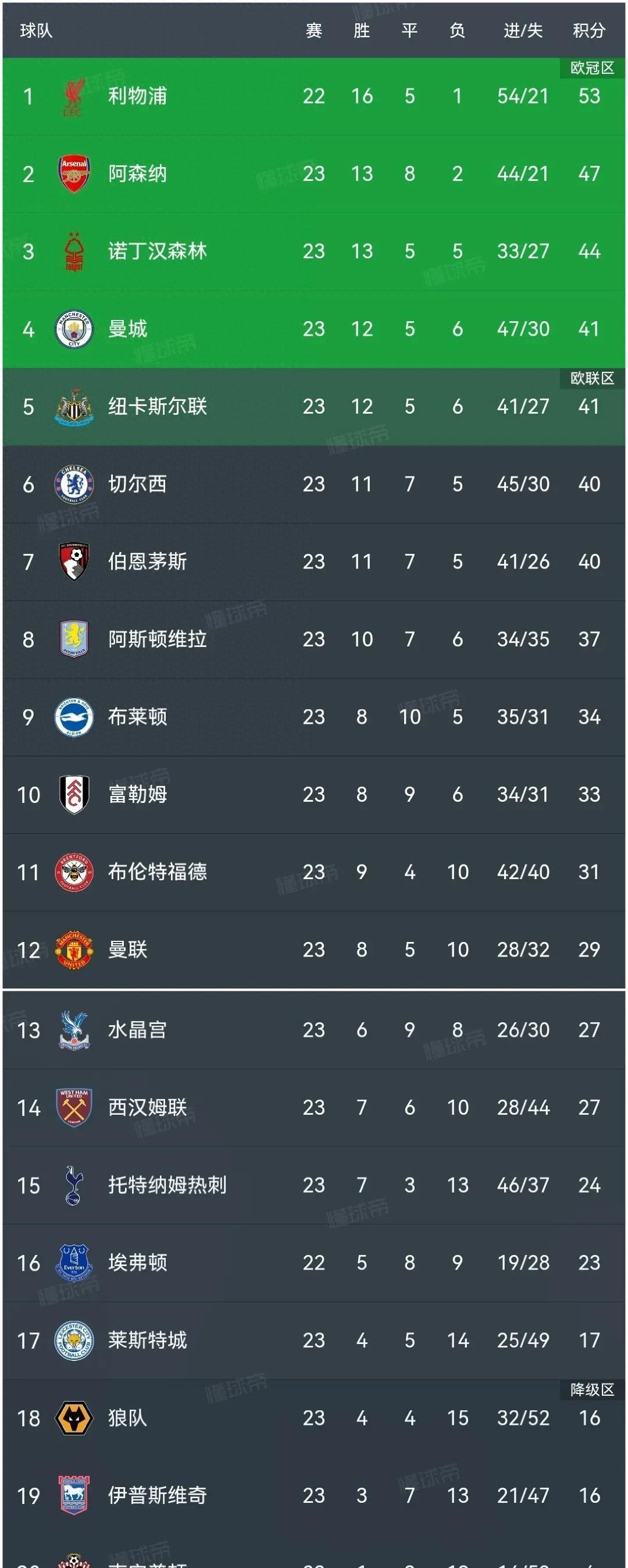
Task: Select the Liverpool club crest
Action: [73, 95]
